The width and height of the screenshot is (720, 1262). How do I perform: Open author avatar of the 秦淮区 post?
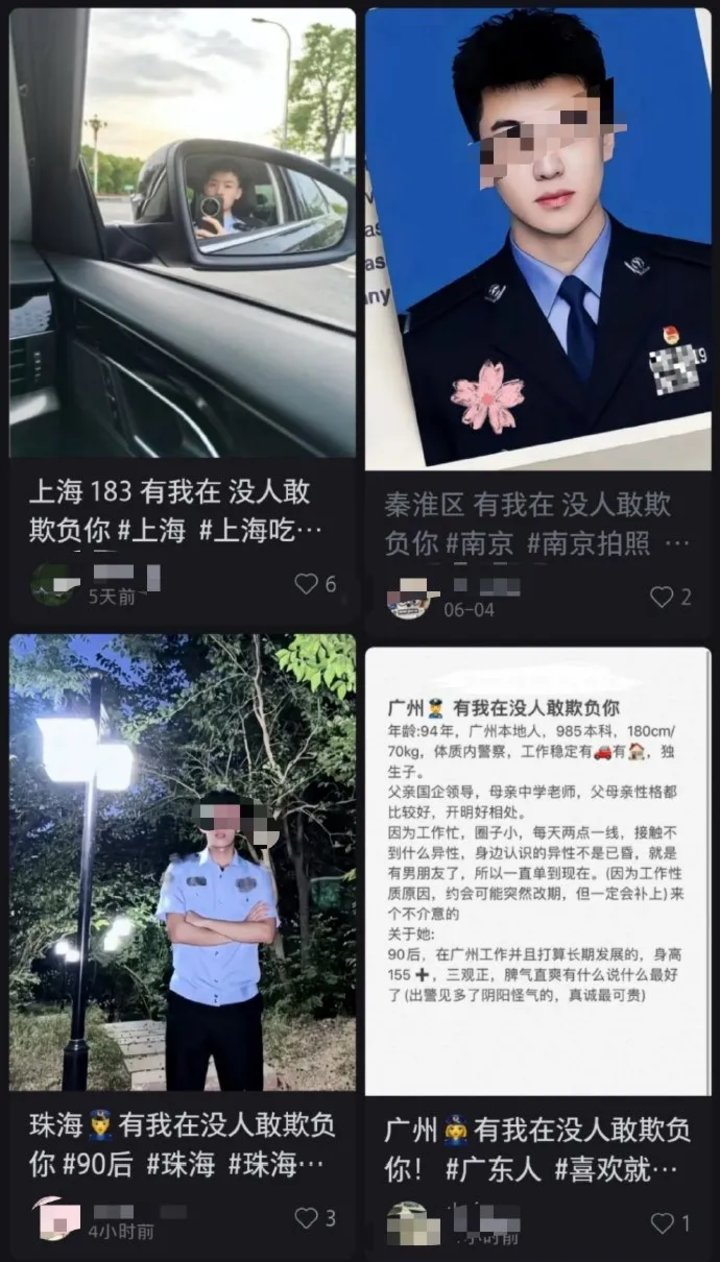[x=407, y=598]
